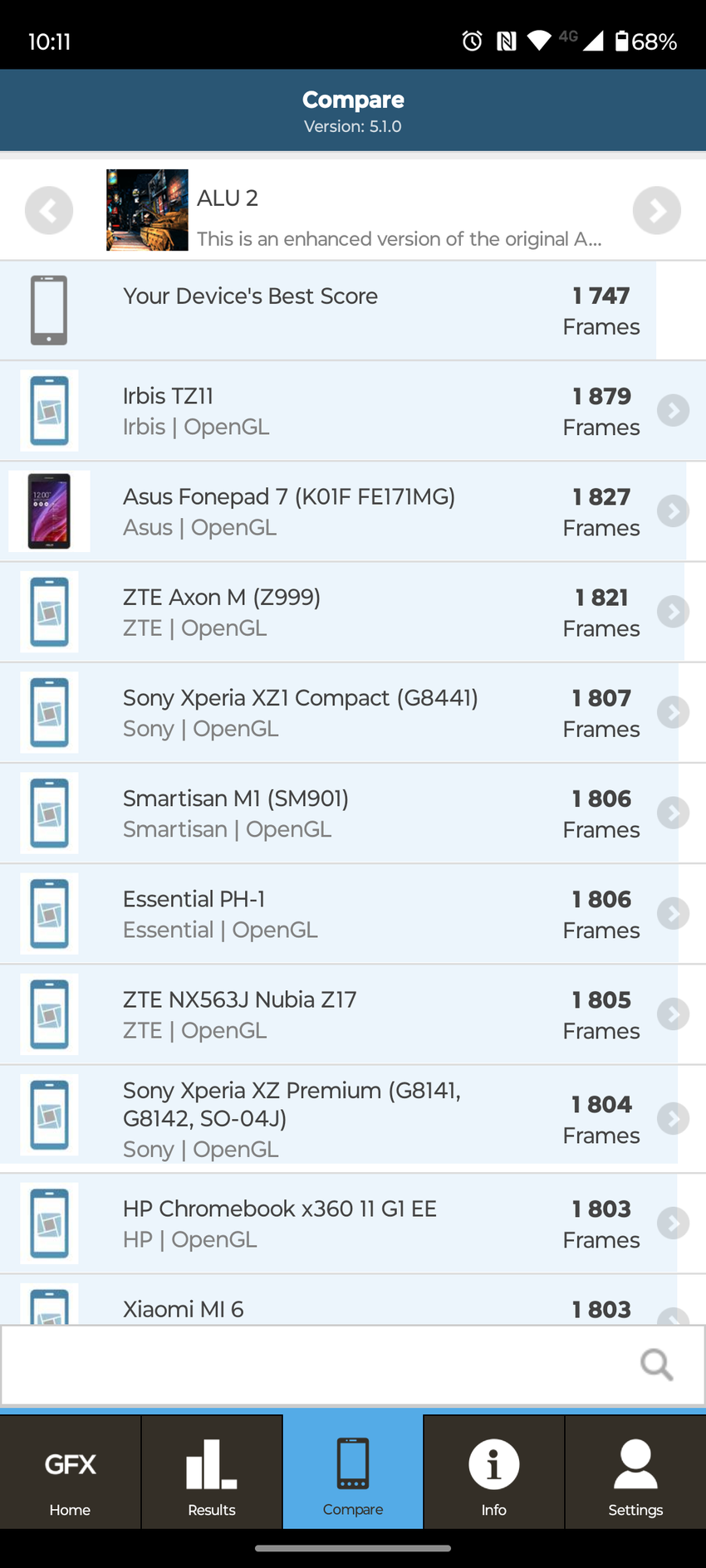Go to the next benchmark test

coord(656,210)
